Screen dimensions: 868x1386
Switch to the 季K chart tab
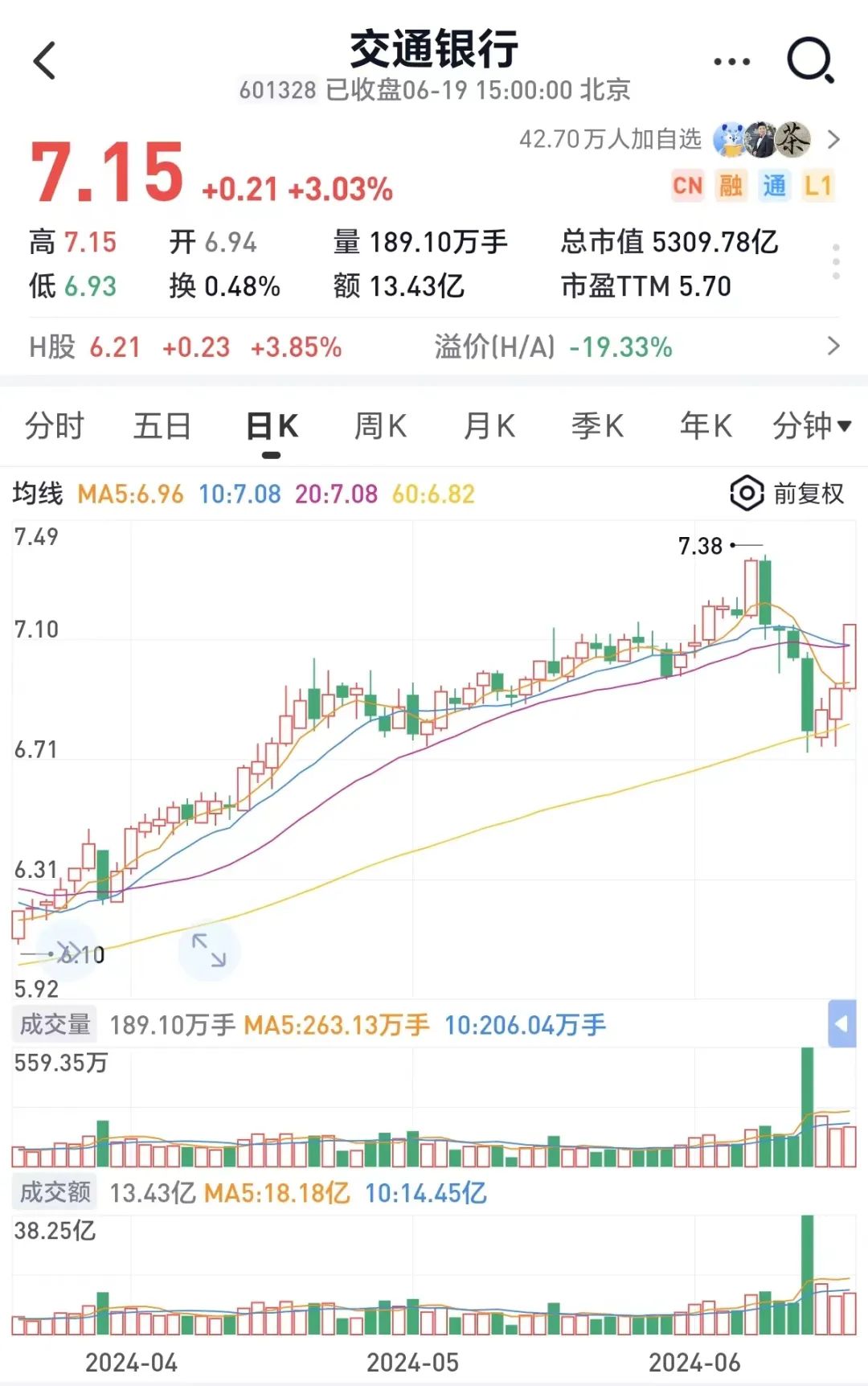coord(597,426)
